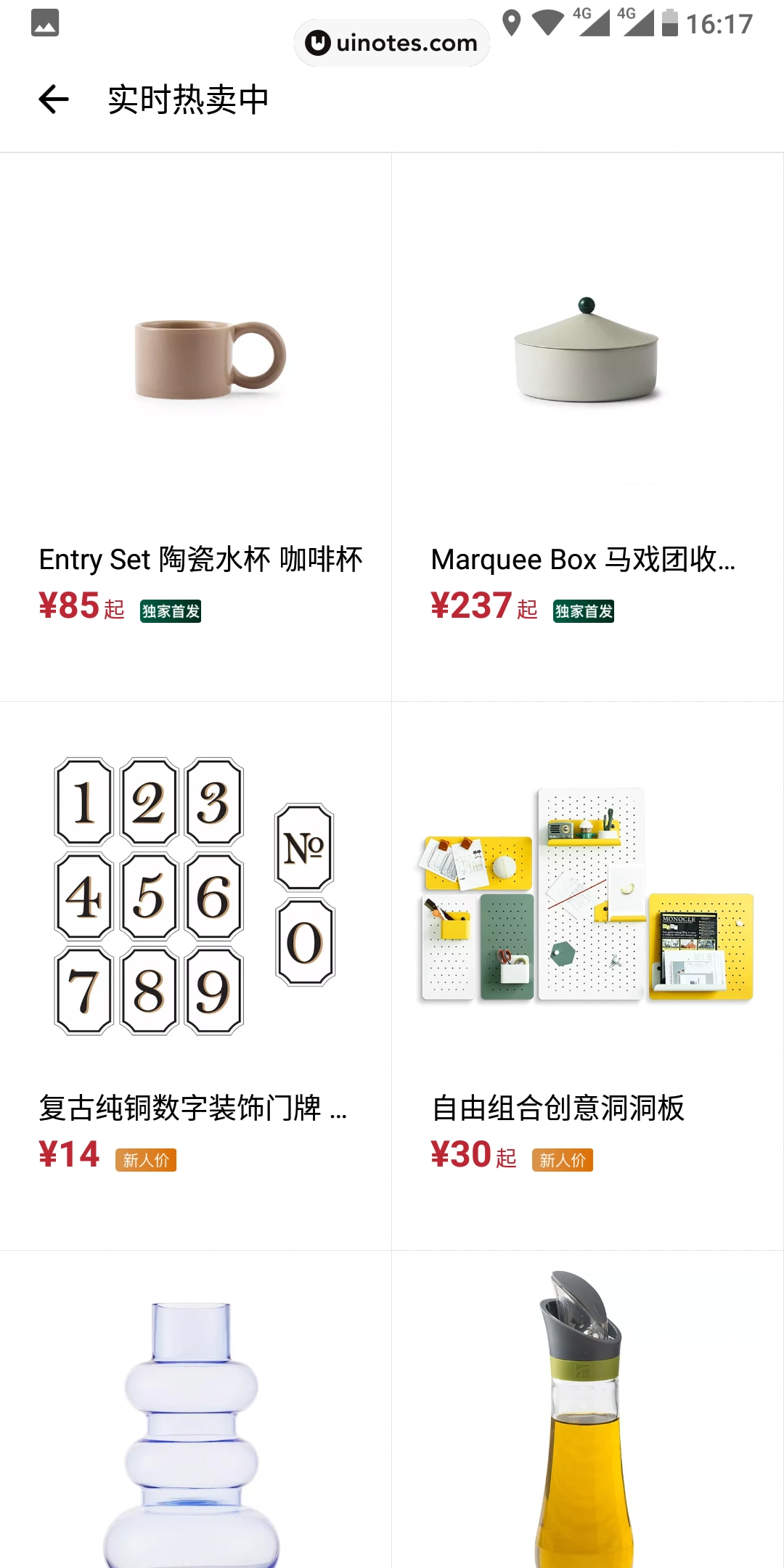
Task: Tap the back arrow to exit hot sale page
Action: click(x=53, y=99)
